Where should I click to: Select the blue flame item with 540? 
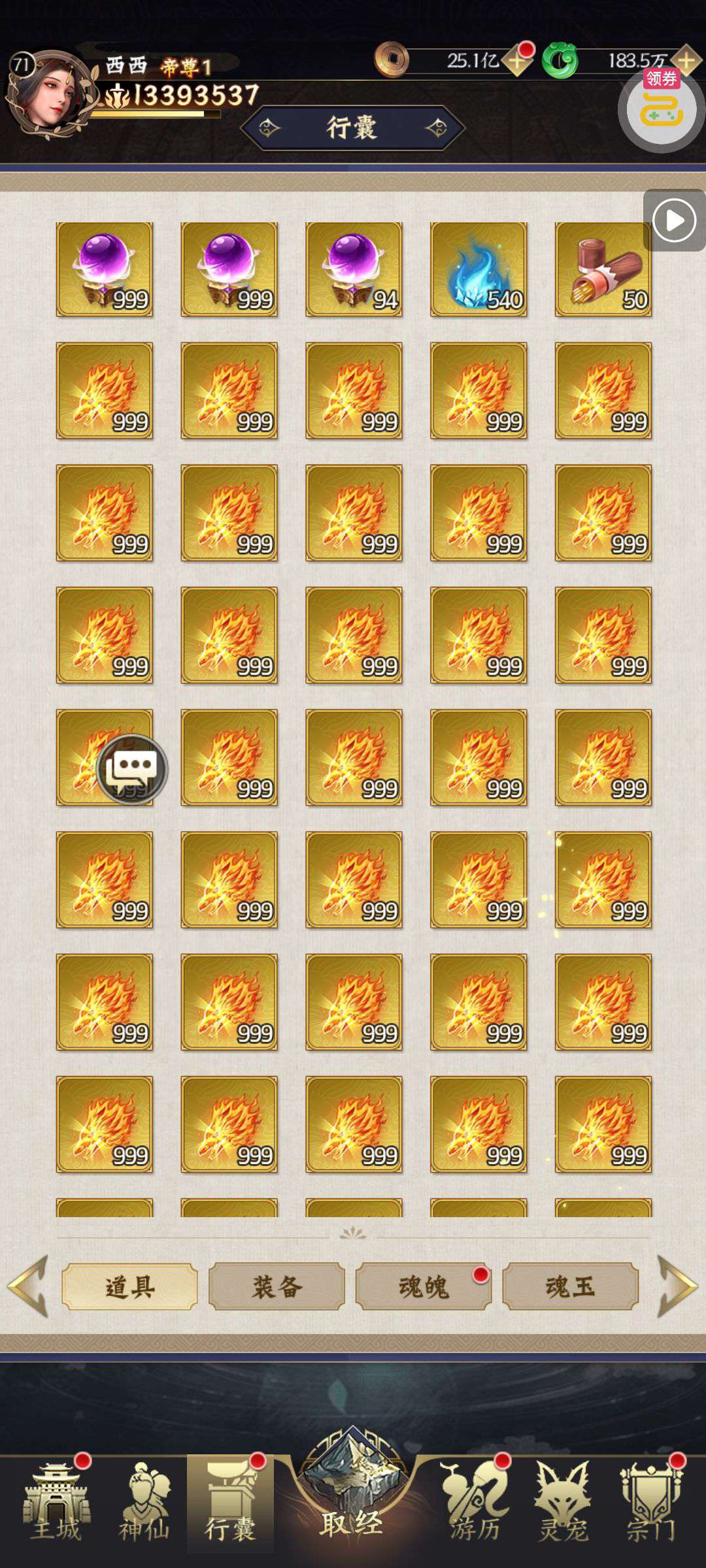click(x=479, y=269)
